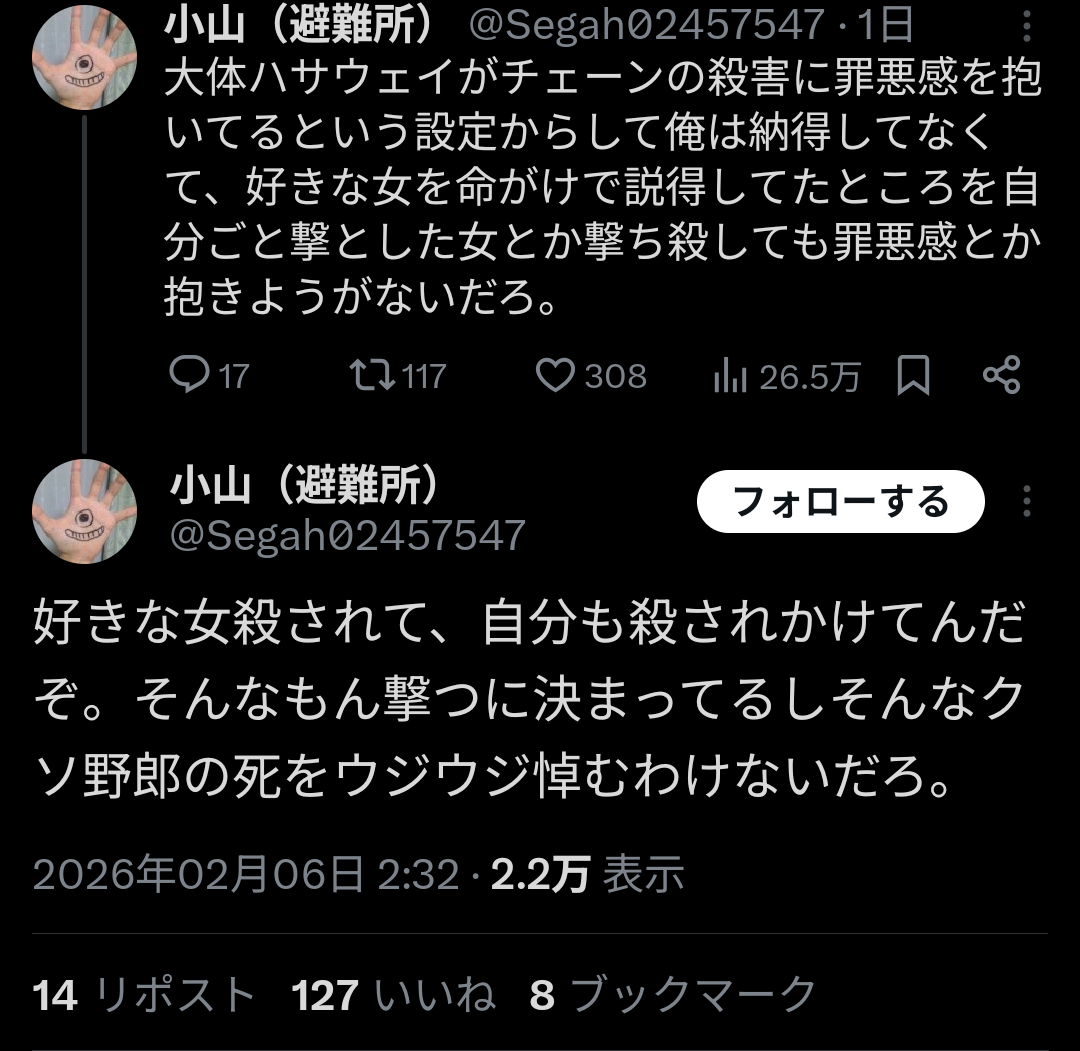The width and height of the screenshot is (1080, 1051).
Task: Open the first post about ハサウェイ
Action: [600, 190]
